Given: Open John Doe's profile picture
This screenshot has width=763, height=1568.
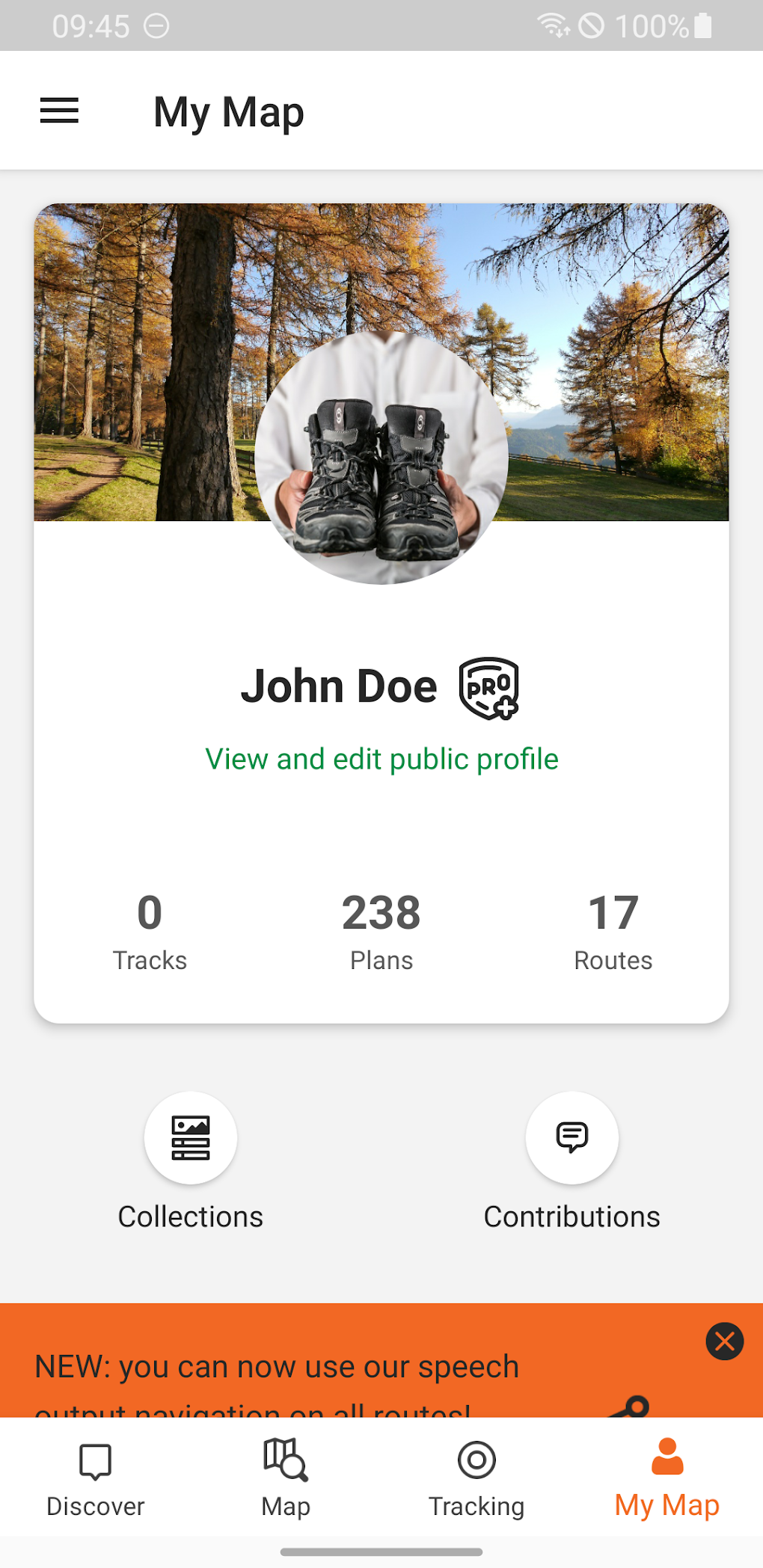Looking at the screenshot, I should point(381,458).
